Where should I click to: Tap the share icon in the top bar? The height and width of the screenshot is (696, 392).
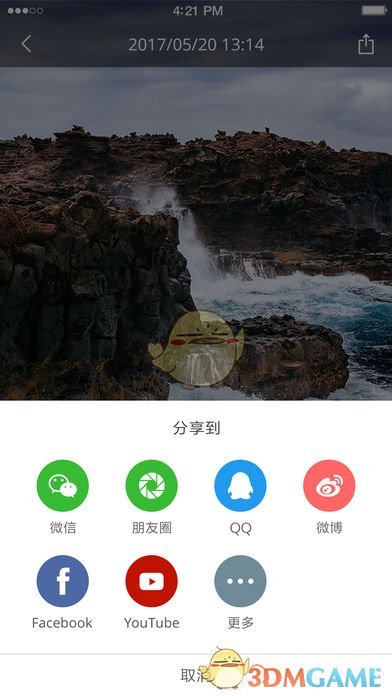[x=366, y=44]
